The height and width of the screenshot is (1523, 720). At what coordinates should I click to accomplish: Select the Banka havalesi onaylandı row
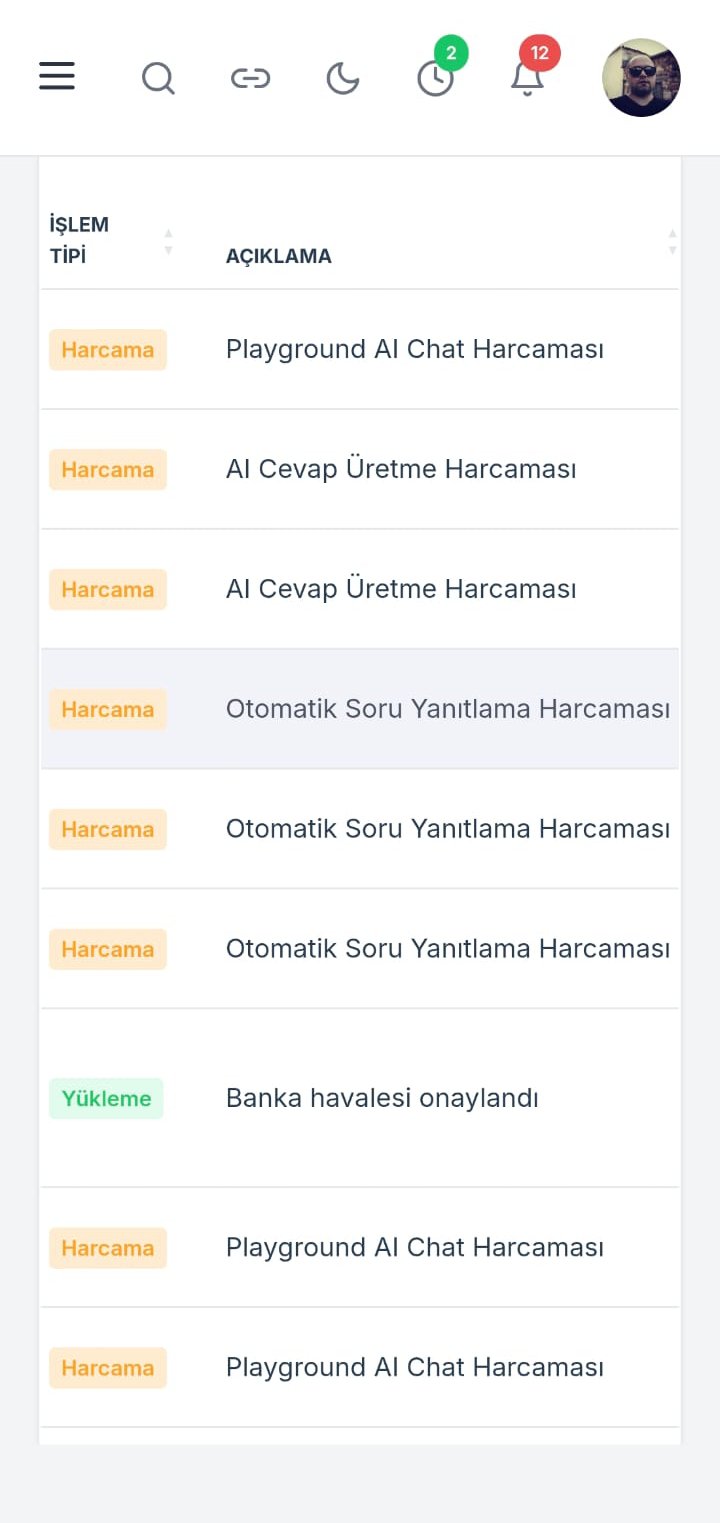click(x=382, y=1097)
